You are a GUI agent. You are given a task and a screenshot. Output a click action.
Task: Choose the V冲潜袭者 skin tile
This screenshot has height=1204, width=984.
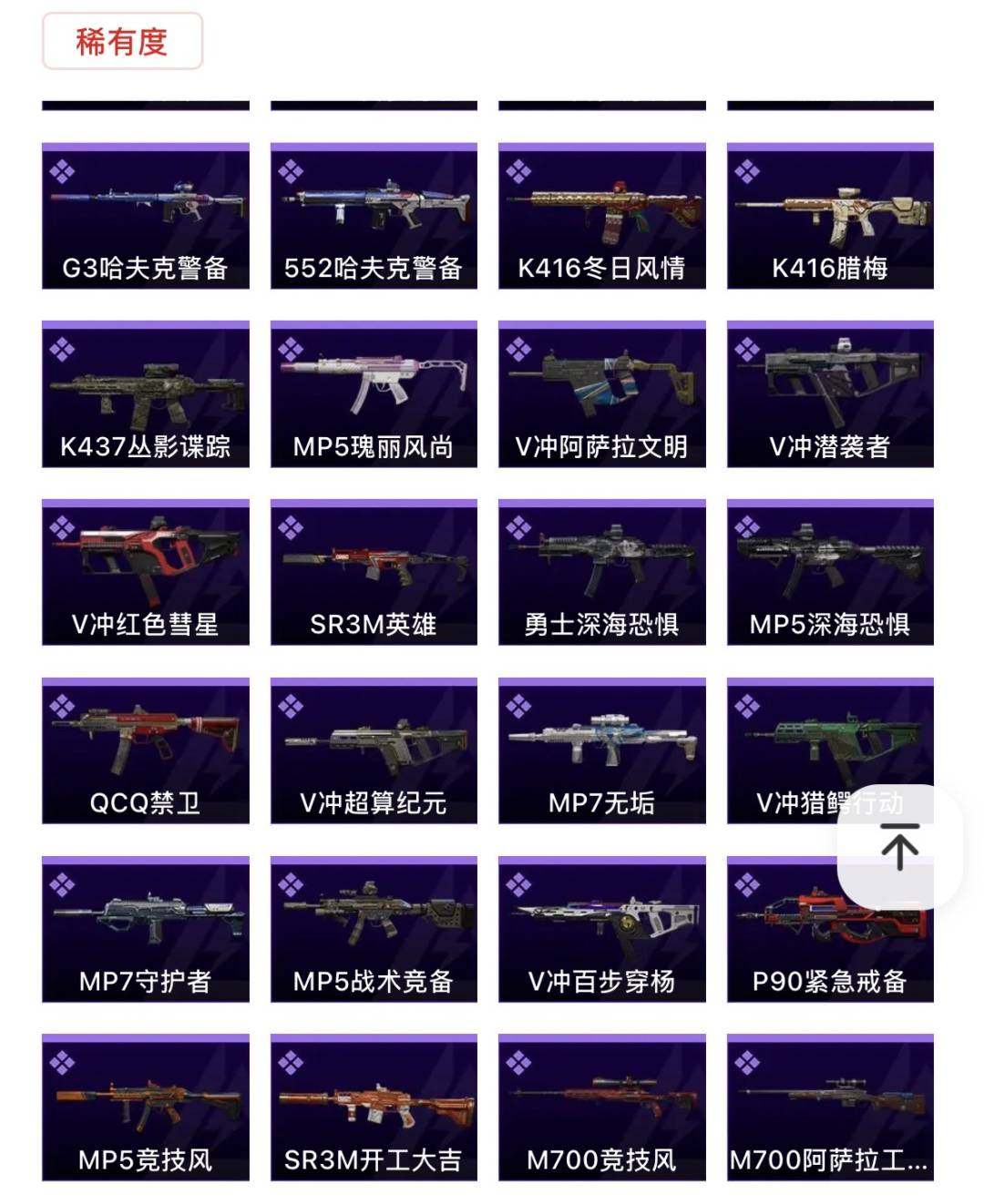point(830,394)
